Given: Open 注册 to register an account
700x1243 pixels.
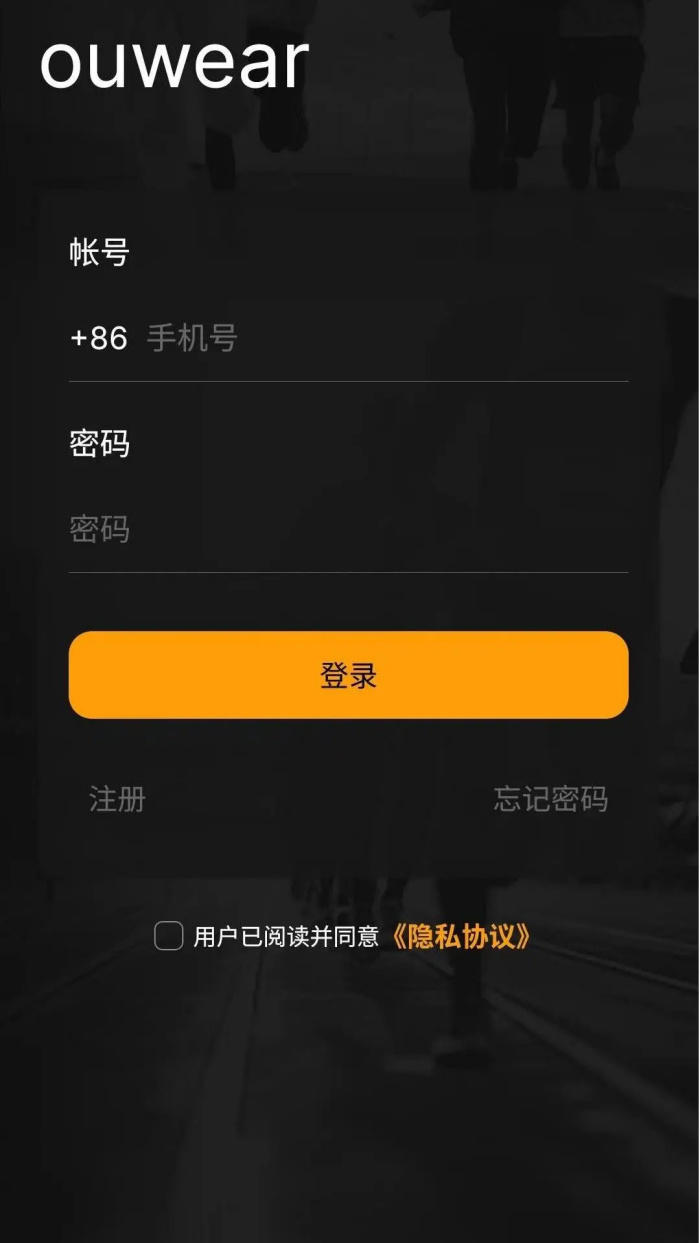Looking at the screenshot, I should (117, 799).
